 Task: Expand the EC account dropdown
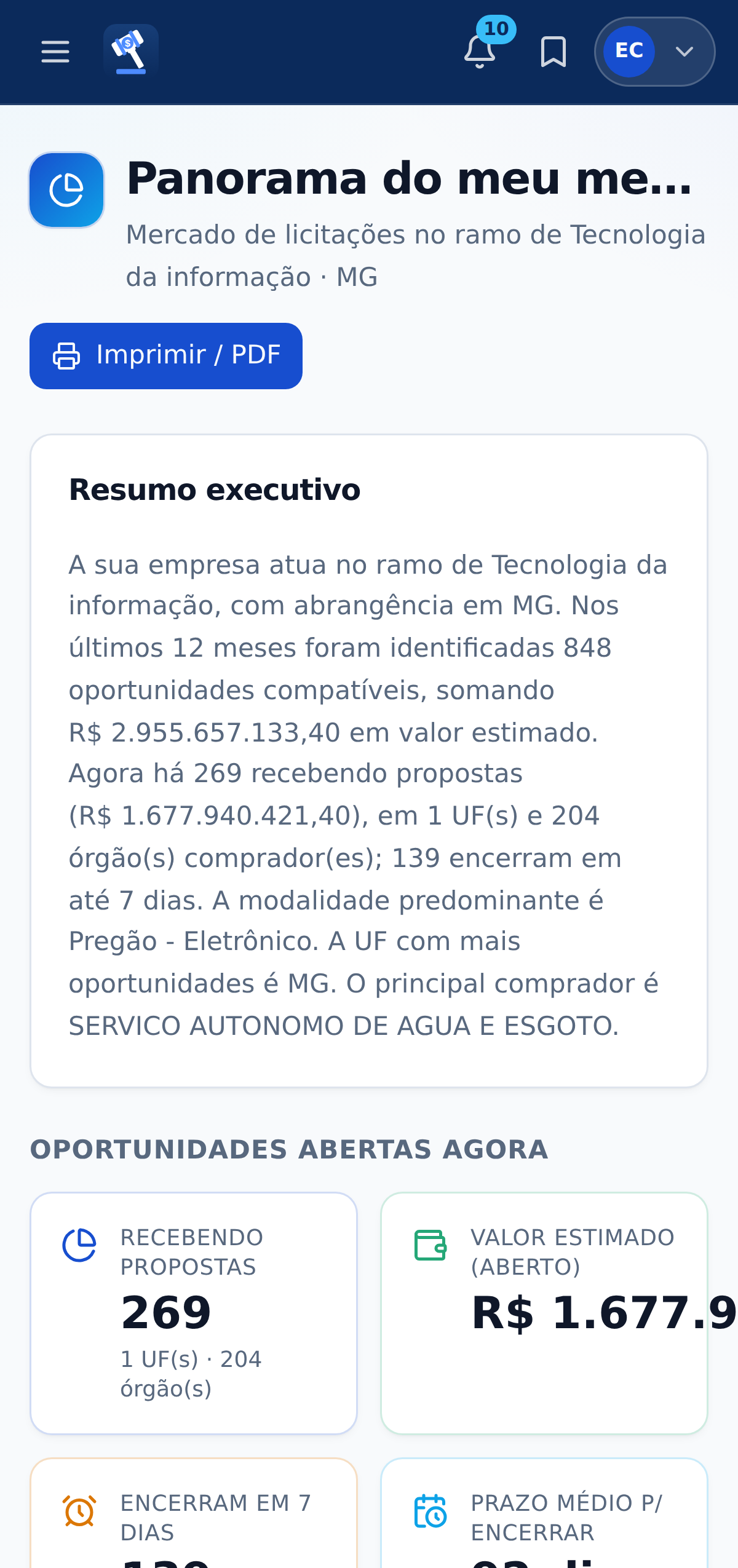[x=654, y=52]
